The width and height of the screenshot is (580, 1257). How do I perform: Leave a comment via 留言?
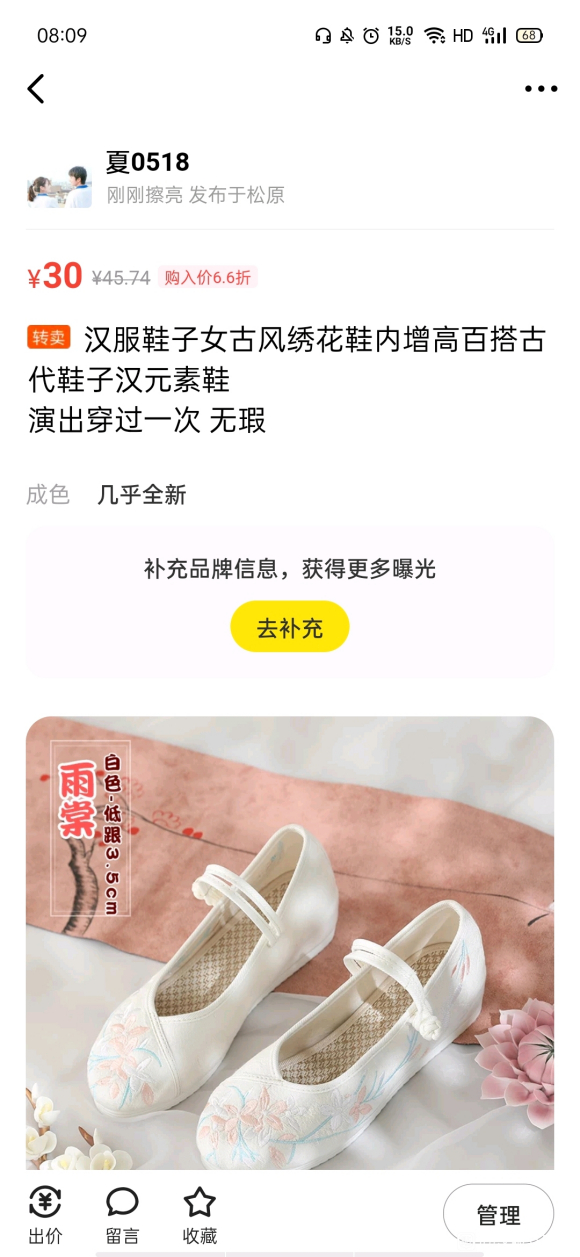(122, 1216)
